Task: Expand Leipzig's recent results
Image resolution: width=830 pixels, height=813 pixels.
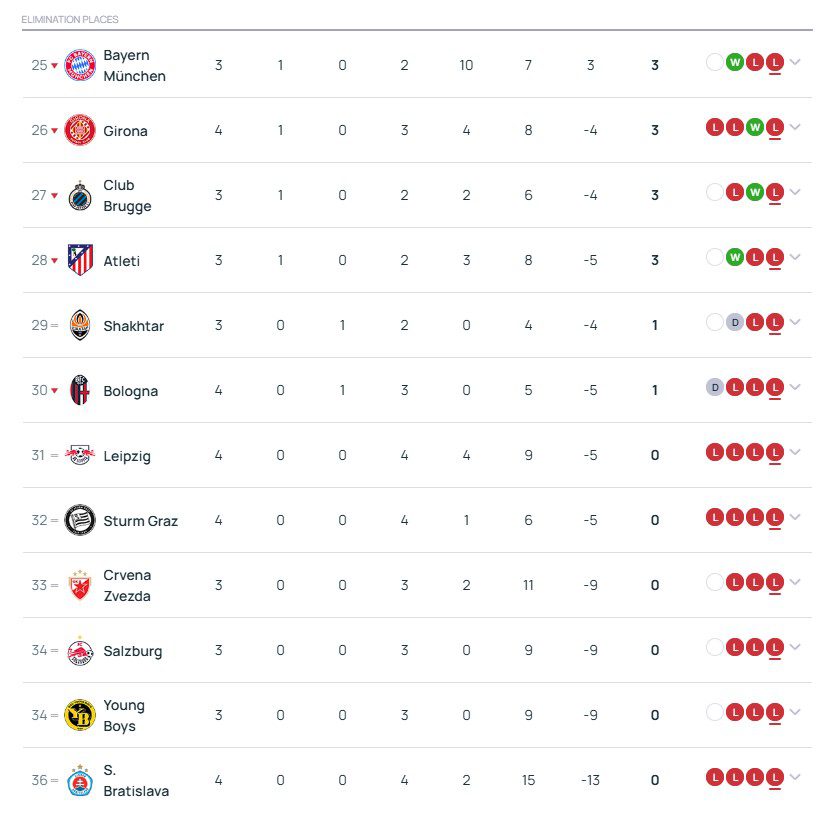Action: (795, 452)
